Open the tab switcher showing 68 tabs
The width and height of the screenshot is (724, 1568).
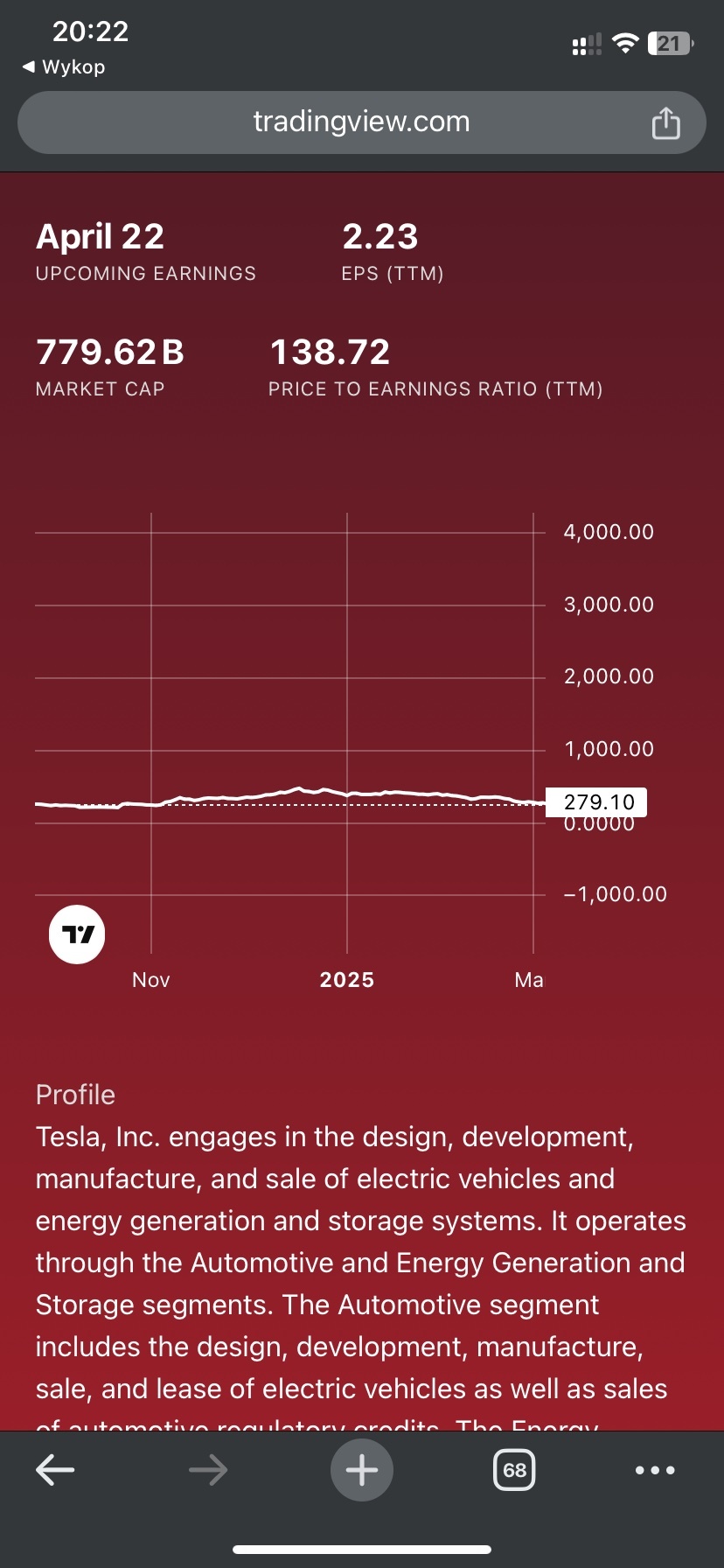[514, 1470]
